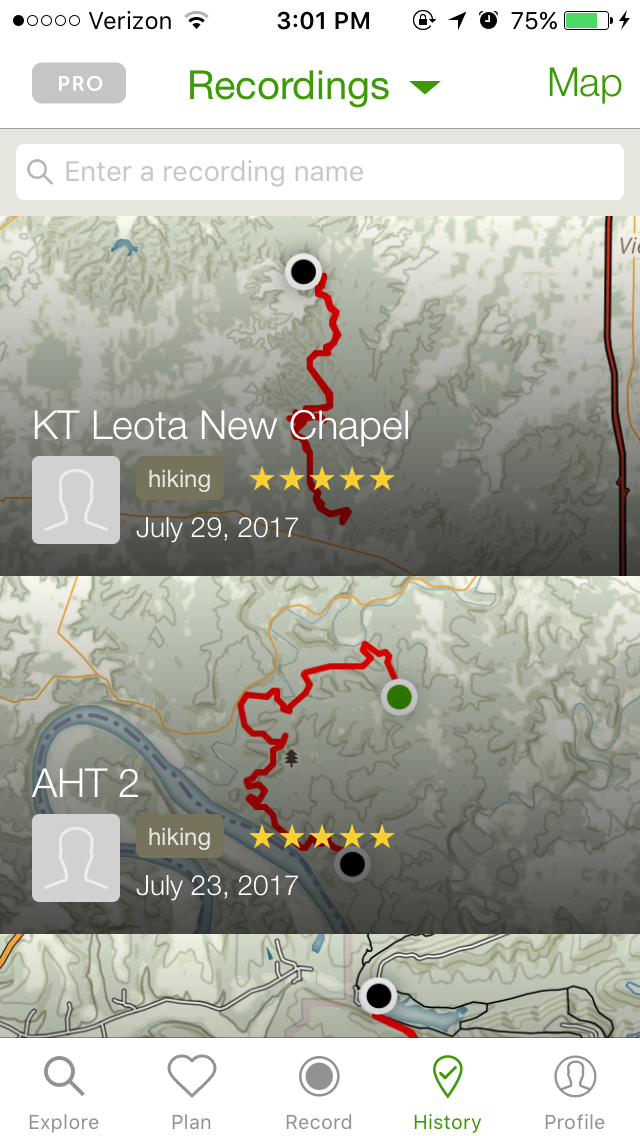Go to the Explore tab

click(x=64, y=1092)
